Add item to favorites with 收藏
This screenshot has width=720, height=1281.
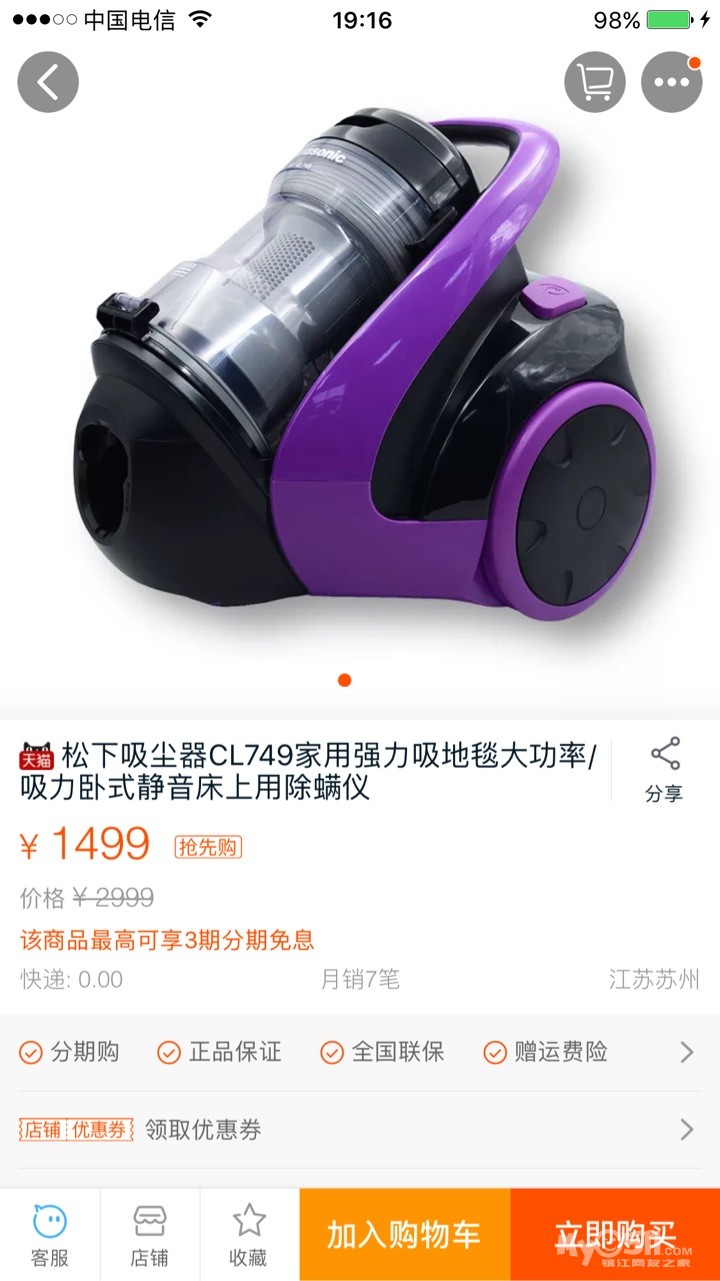coord(249,1235)
